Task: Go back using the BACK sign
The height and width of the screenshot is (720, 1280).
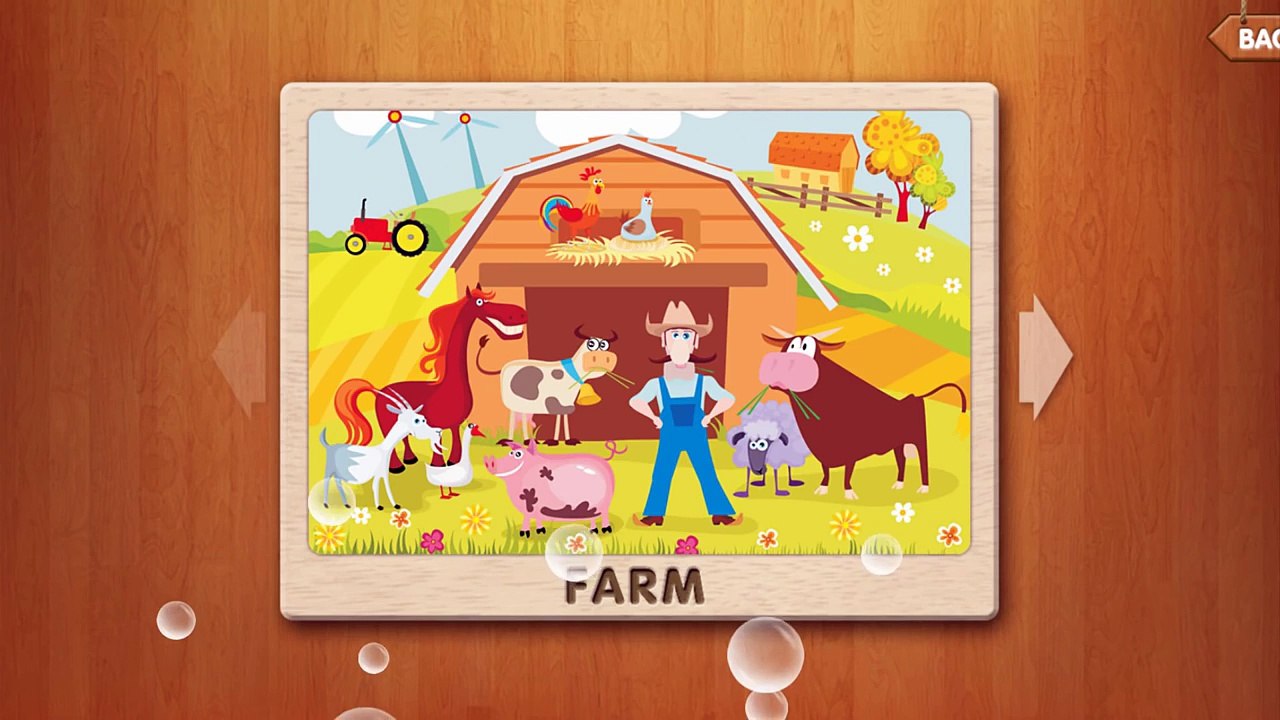Action: point(1250,38)
